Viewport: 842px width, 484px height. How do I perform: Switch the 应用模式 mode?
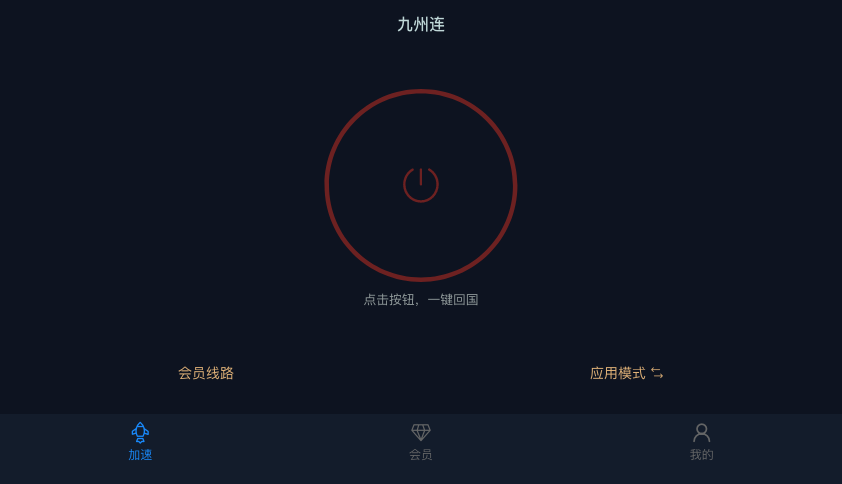[626, 373]
